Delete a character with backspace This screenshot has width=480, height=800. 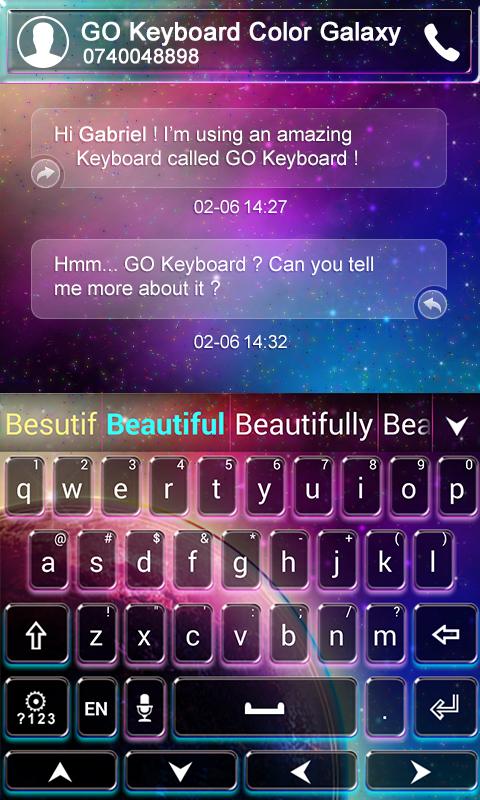click(x=445, y=634)
